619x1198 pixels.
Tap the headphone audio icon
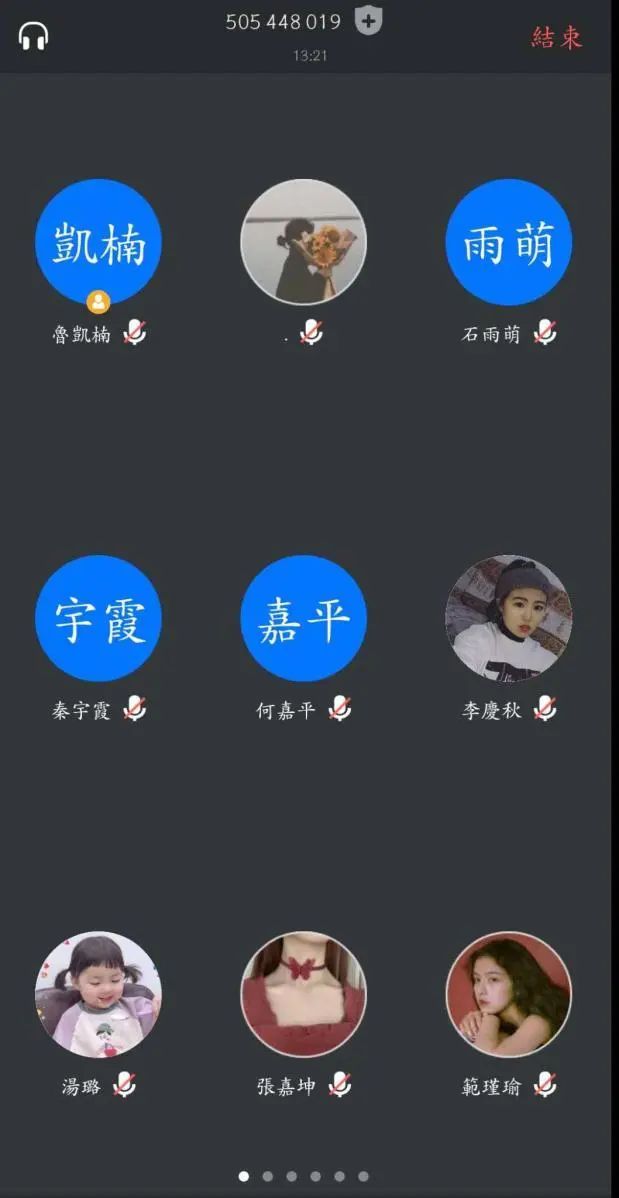(33, 36)
